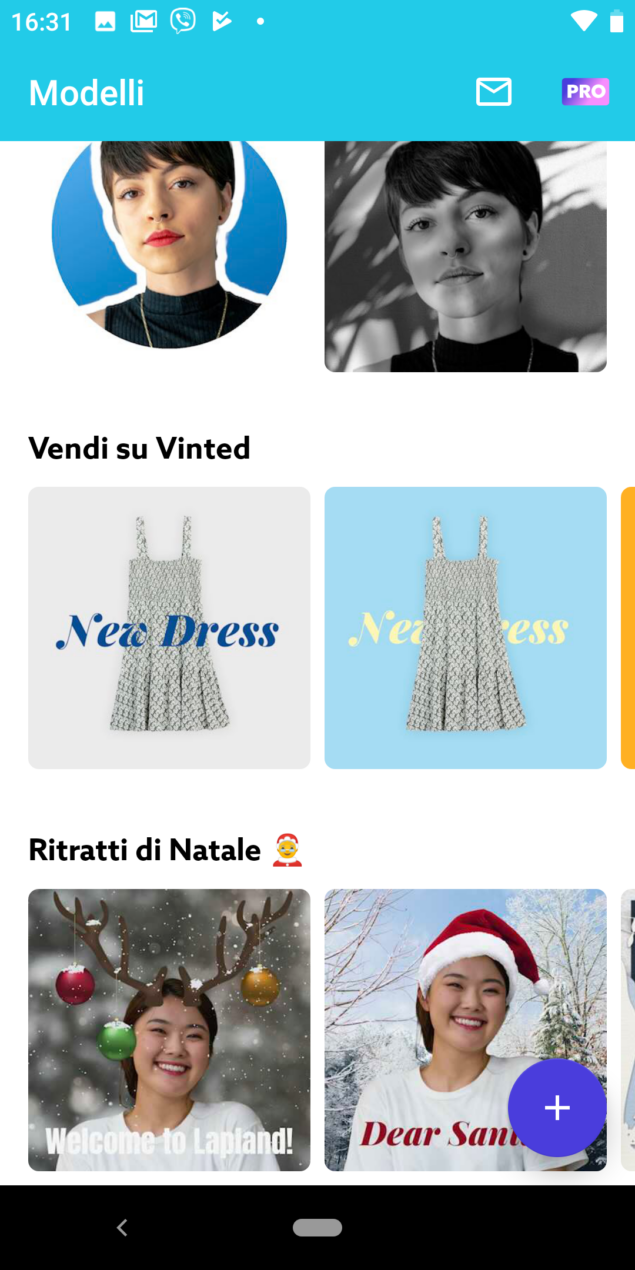635x1270 pixels.
Task: Open the grey New Dress Vinted template
Action: [169, 627]
